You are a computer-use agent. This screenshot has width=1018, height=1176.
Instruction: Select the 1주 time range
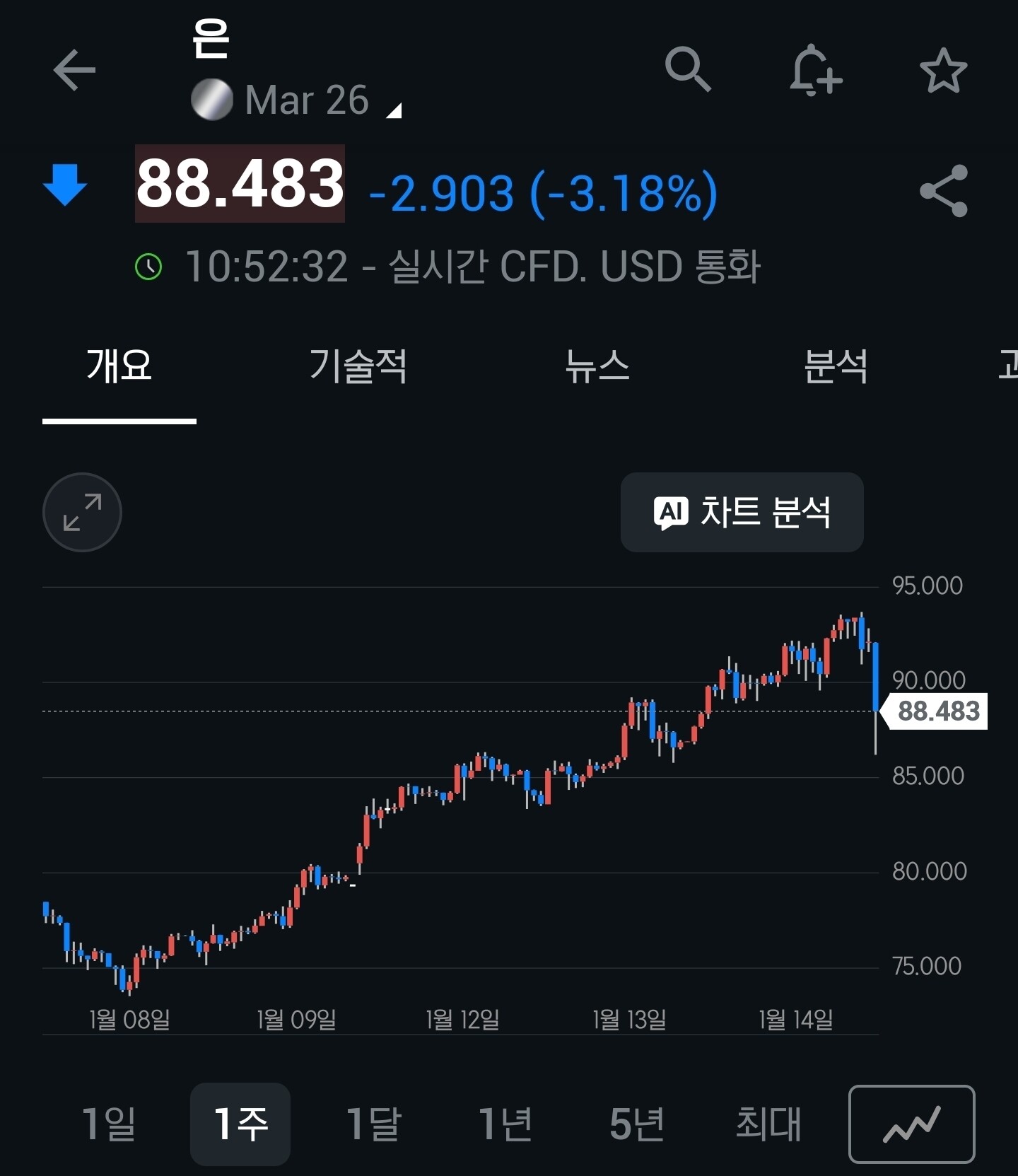240,1124
